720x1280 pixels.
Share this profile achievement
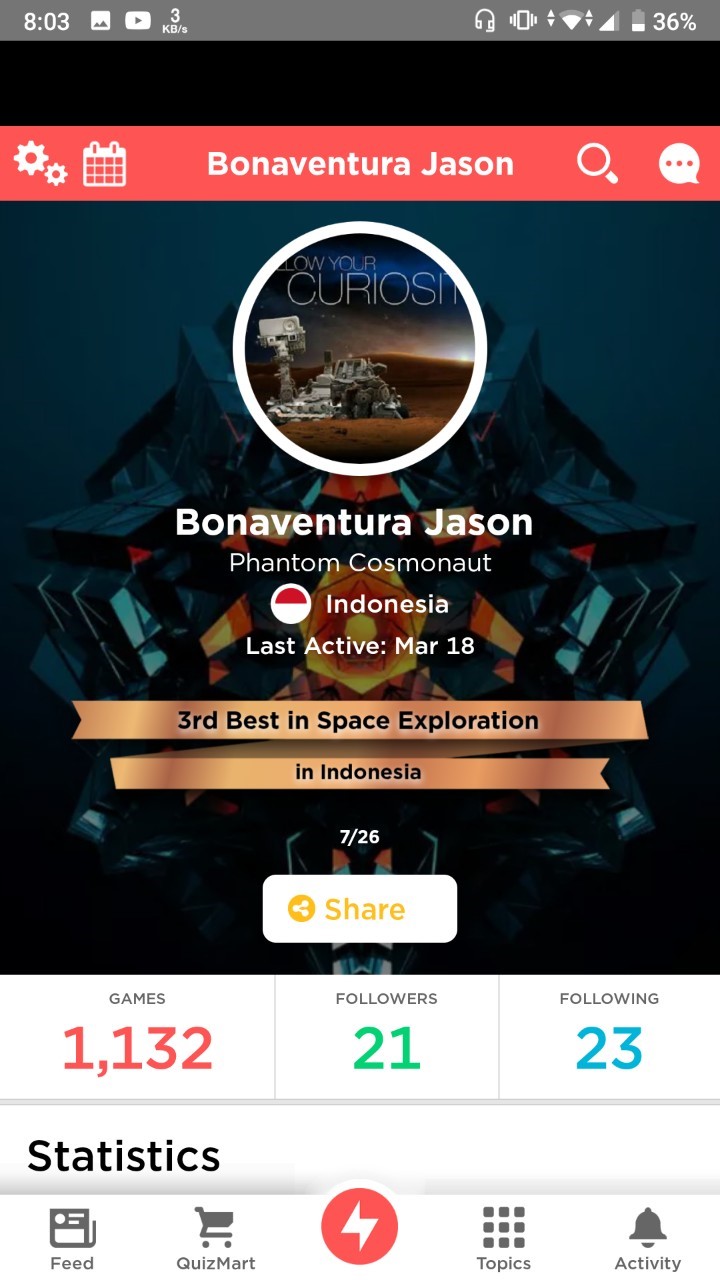[x=360, y=908]
